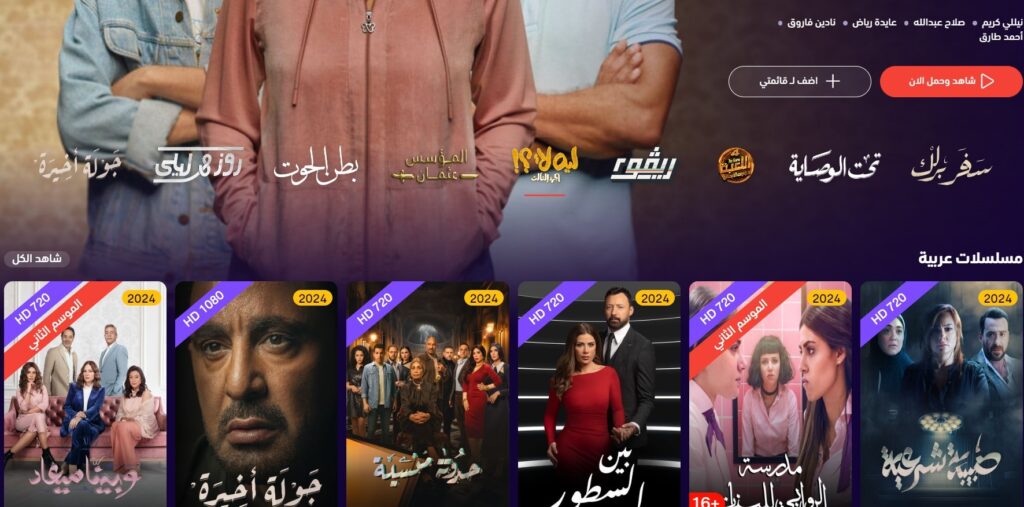Select the ريفو series logo
This screenshot has width=1024, height=507.
pyautogui.click(x=643, y=166)
